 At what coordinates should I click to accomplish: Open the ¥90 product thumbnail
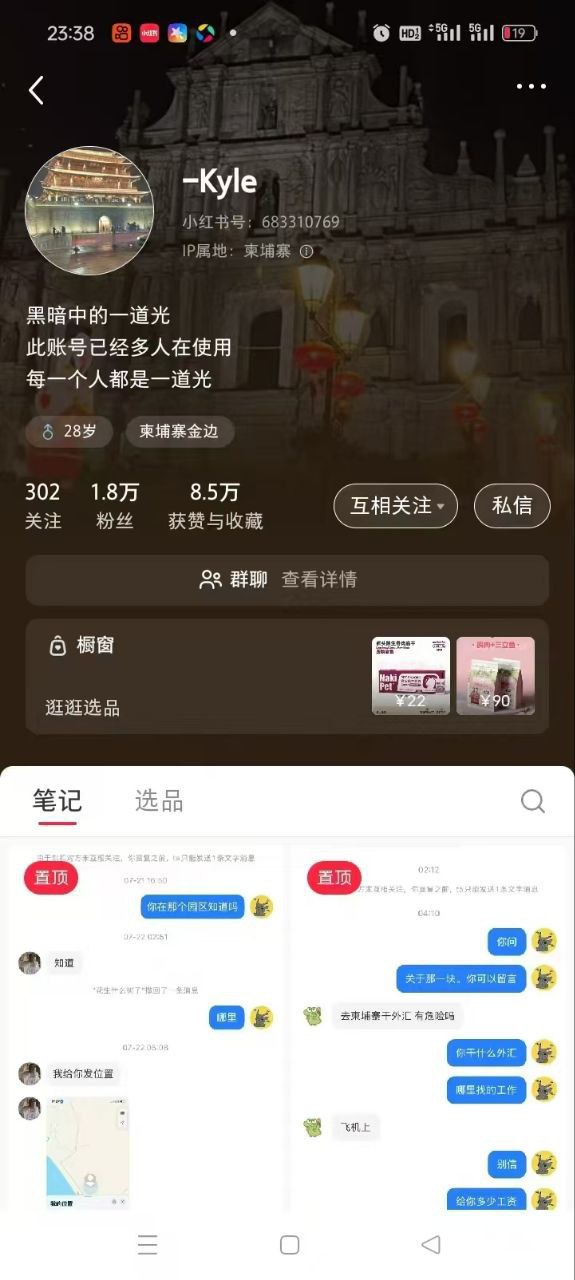pos(496,676)
